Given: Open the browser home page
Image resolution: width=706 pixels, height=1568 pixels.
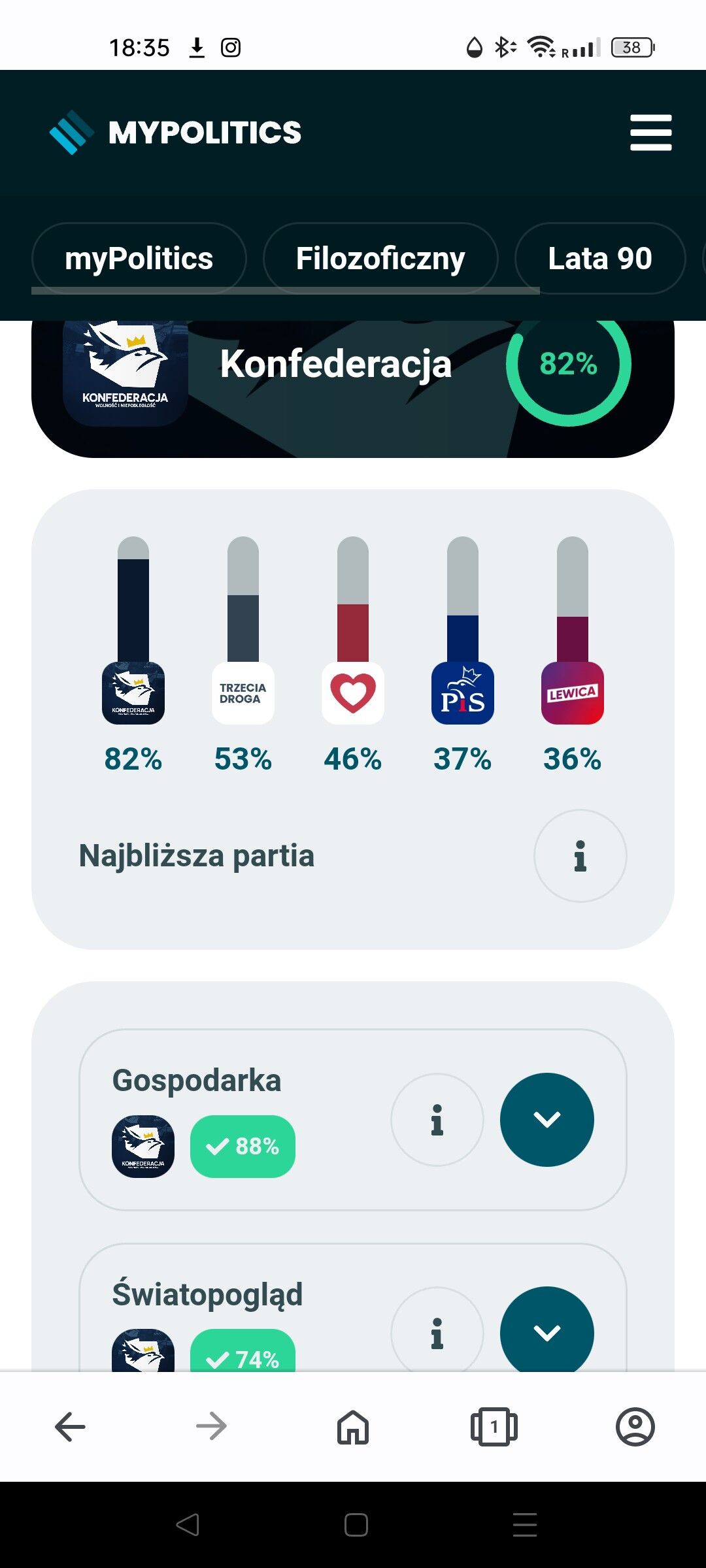Looking at the screenshot, I should point(353,1426).
